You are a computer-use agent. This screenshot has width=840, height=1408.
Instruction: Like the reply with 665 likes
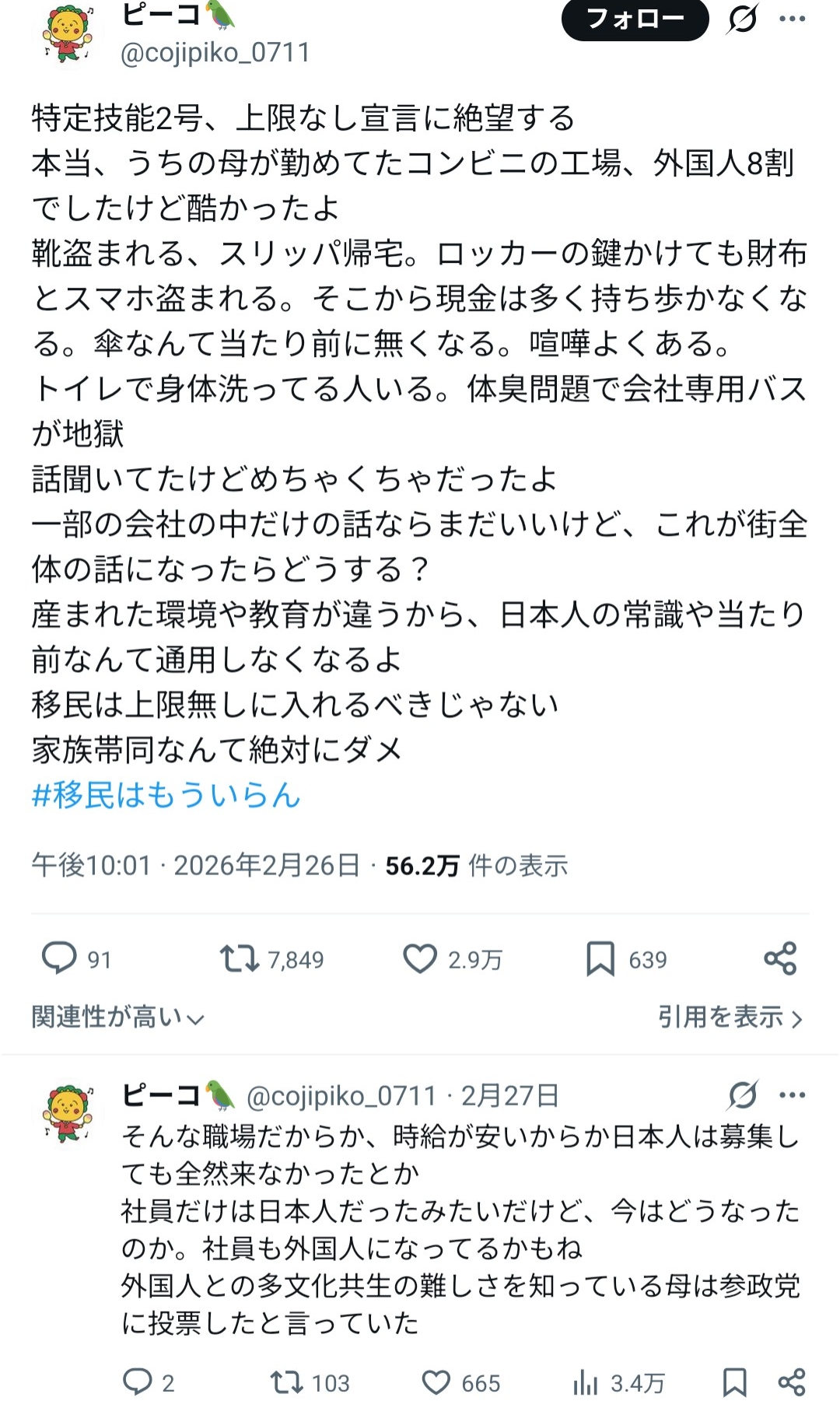pos(436,1382)
